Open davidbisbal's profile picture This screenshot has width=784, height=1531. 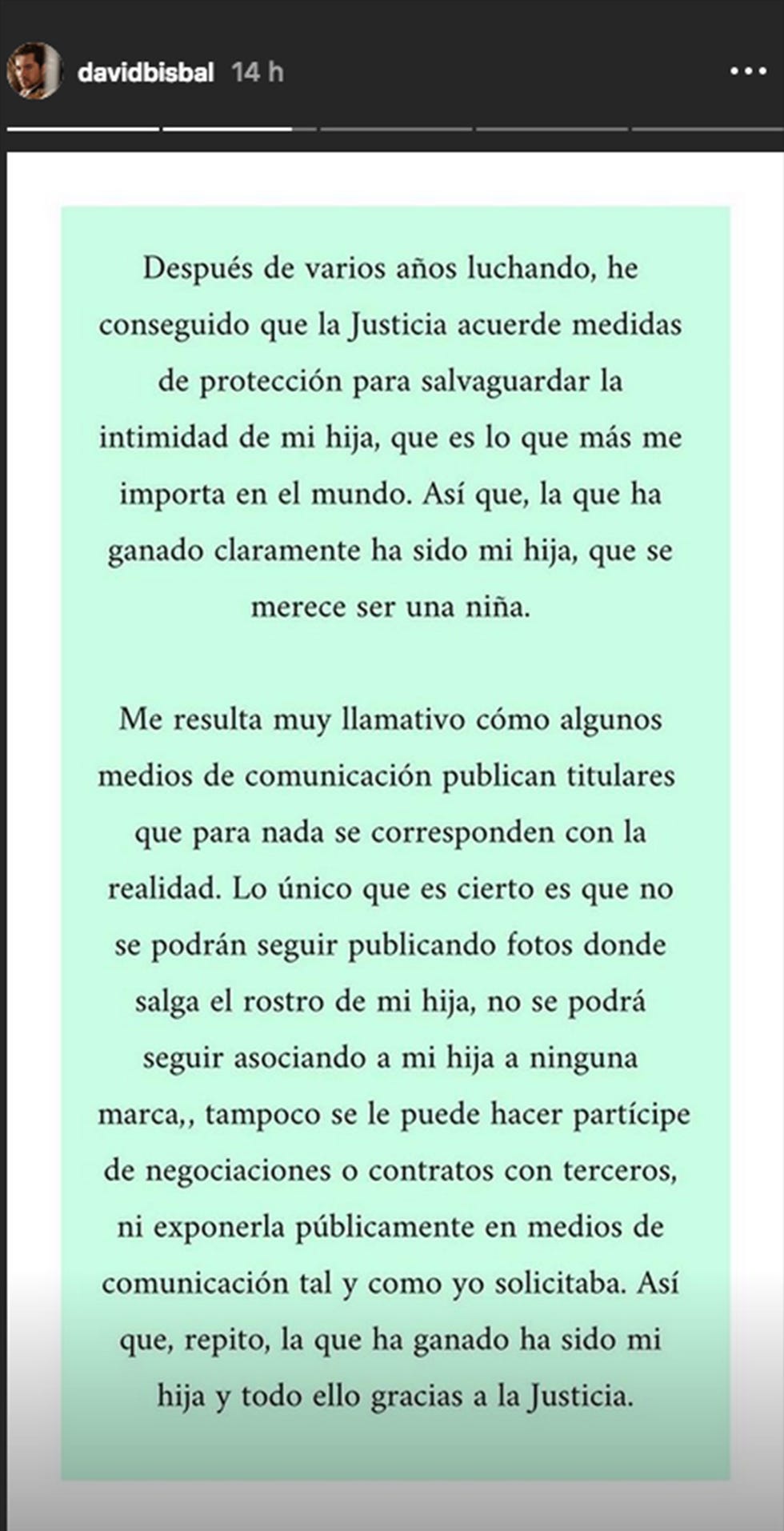34,71
